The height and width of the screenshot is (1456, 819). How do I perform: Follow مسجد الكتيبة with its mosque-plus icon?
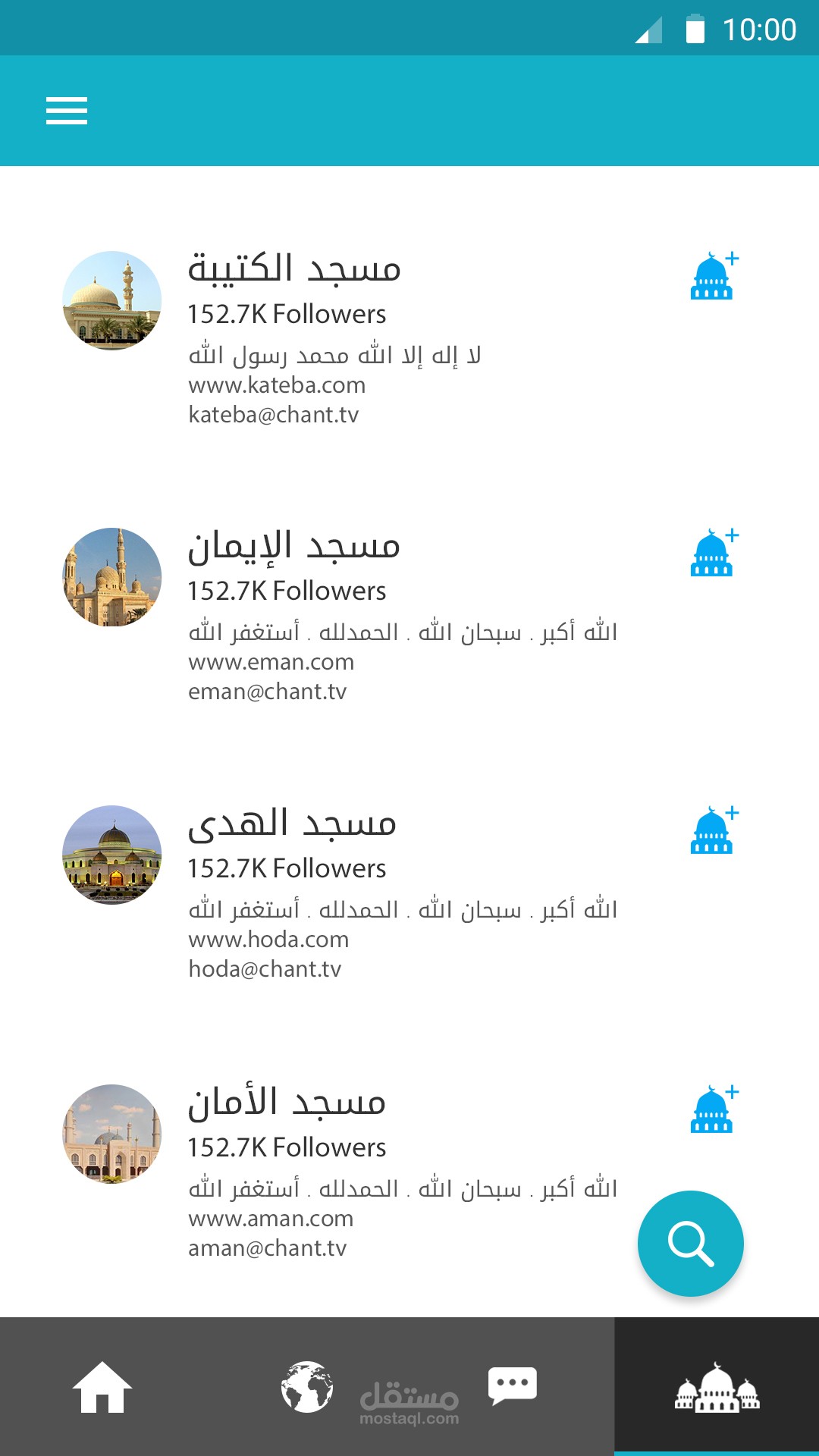713,277
